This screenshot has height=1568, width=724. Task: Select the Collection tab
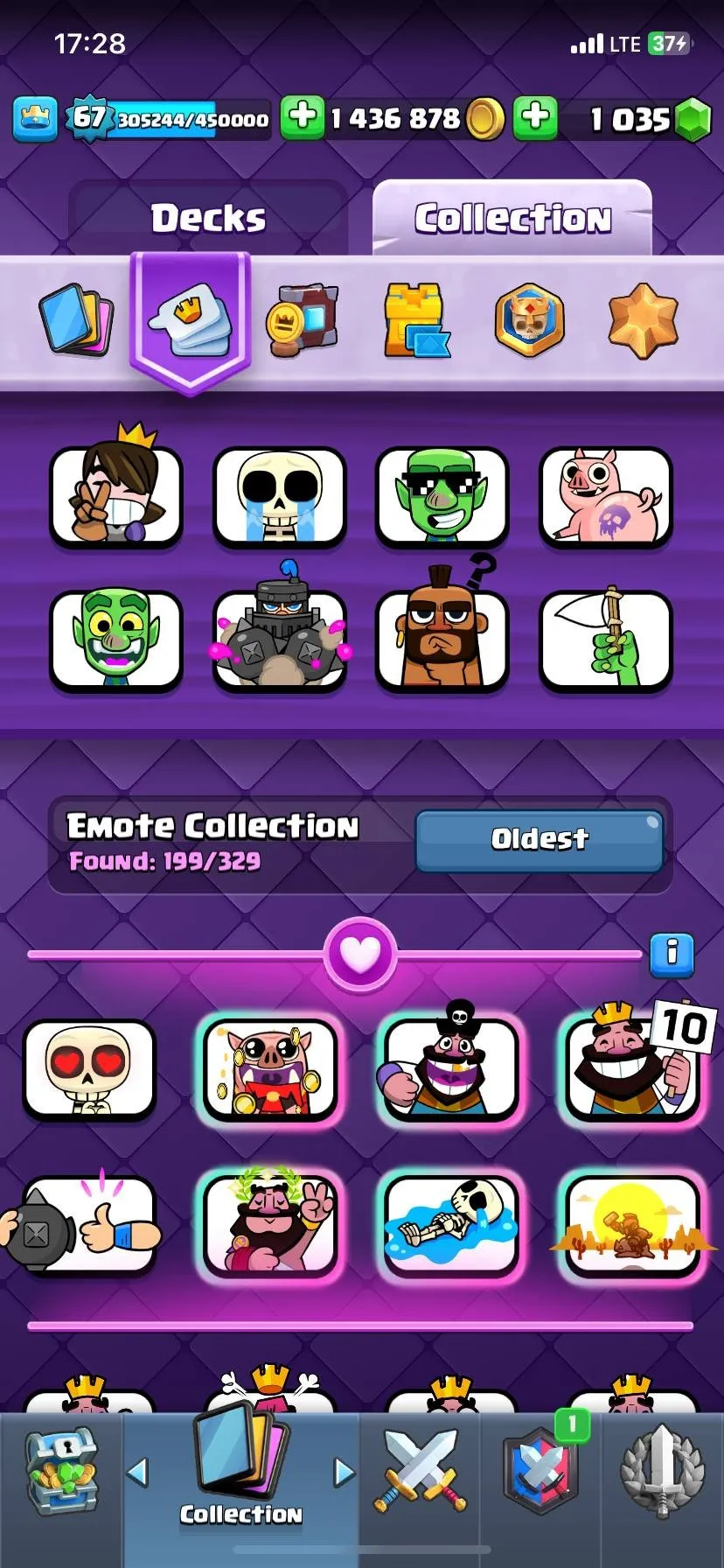[514, 218]
